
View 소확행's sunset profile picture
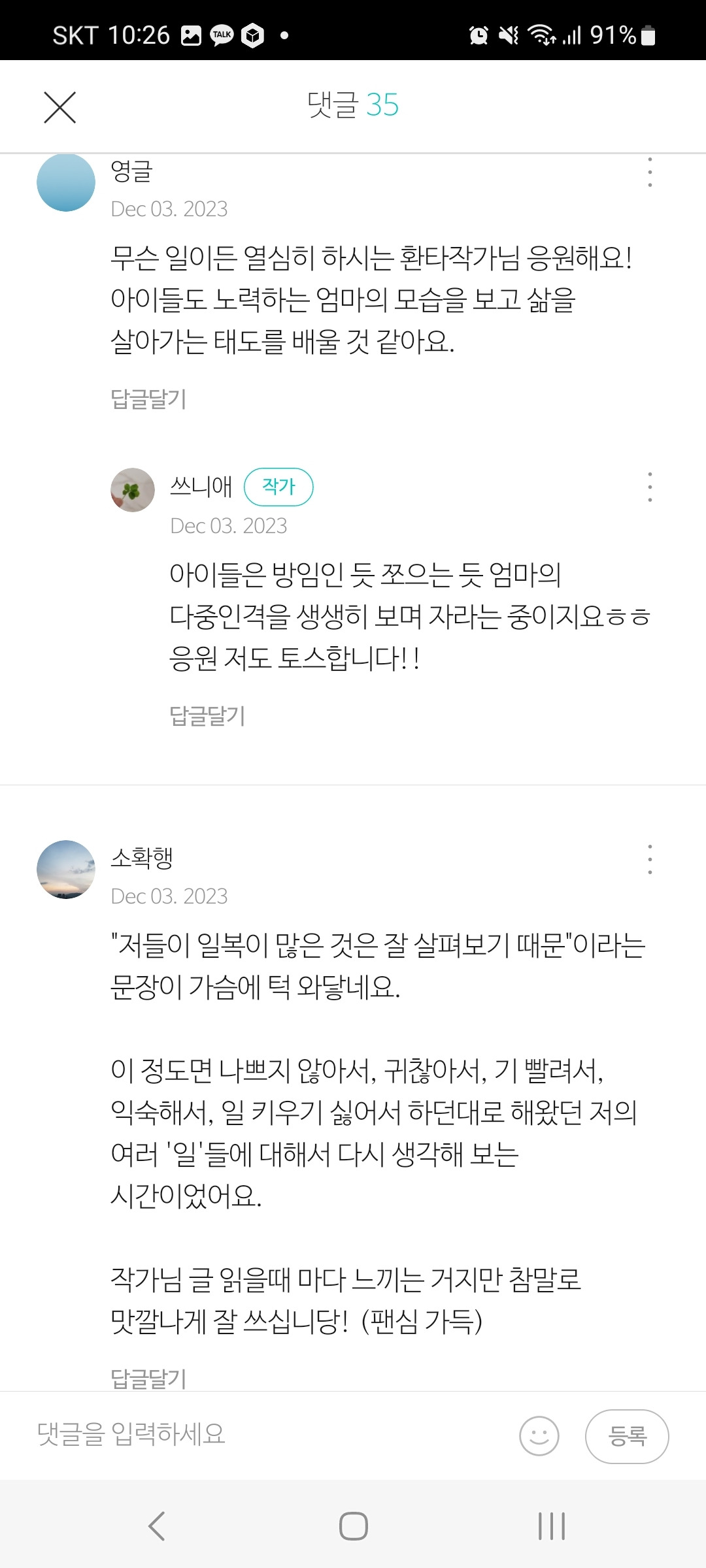pyautogui.click(x=65, y=871)
